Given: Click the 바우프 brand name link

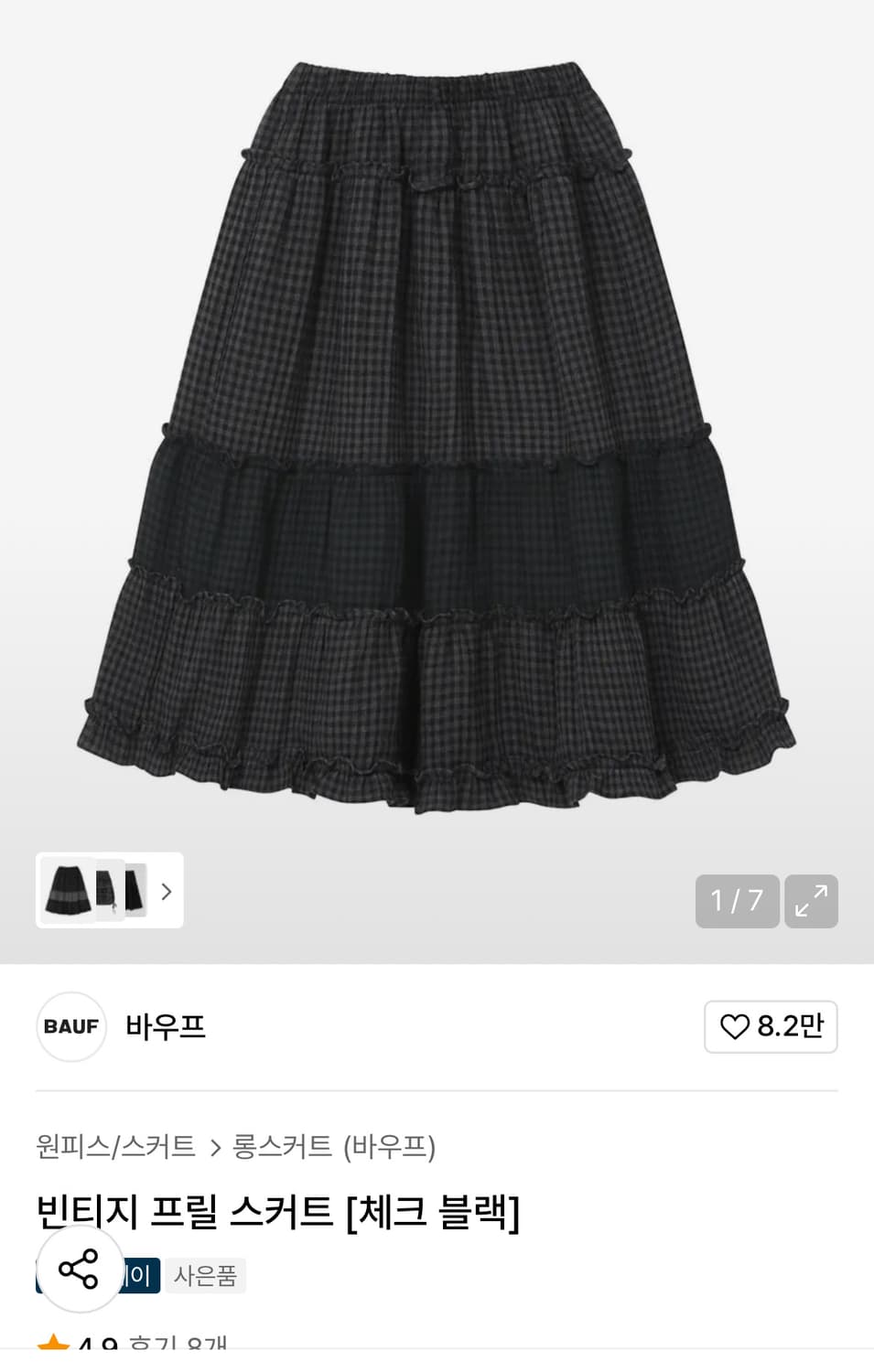Looking at the screenshot, I should pyautogui.click(x=165, y=1026).
